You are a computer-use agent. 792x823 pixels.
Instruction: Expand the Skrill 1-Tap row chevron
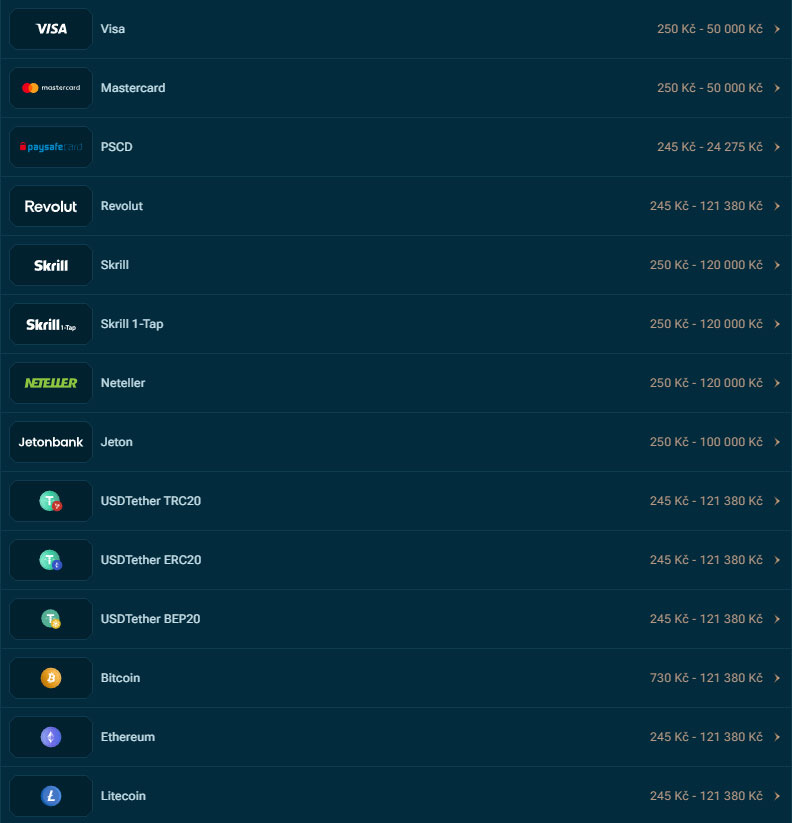[x=778, y=324]
